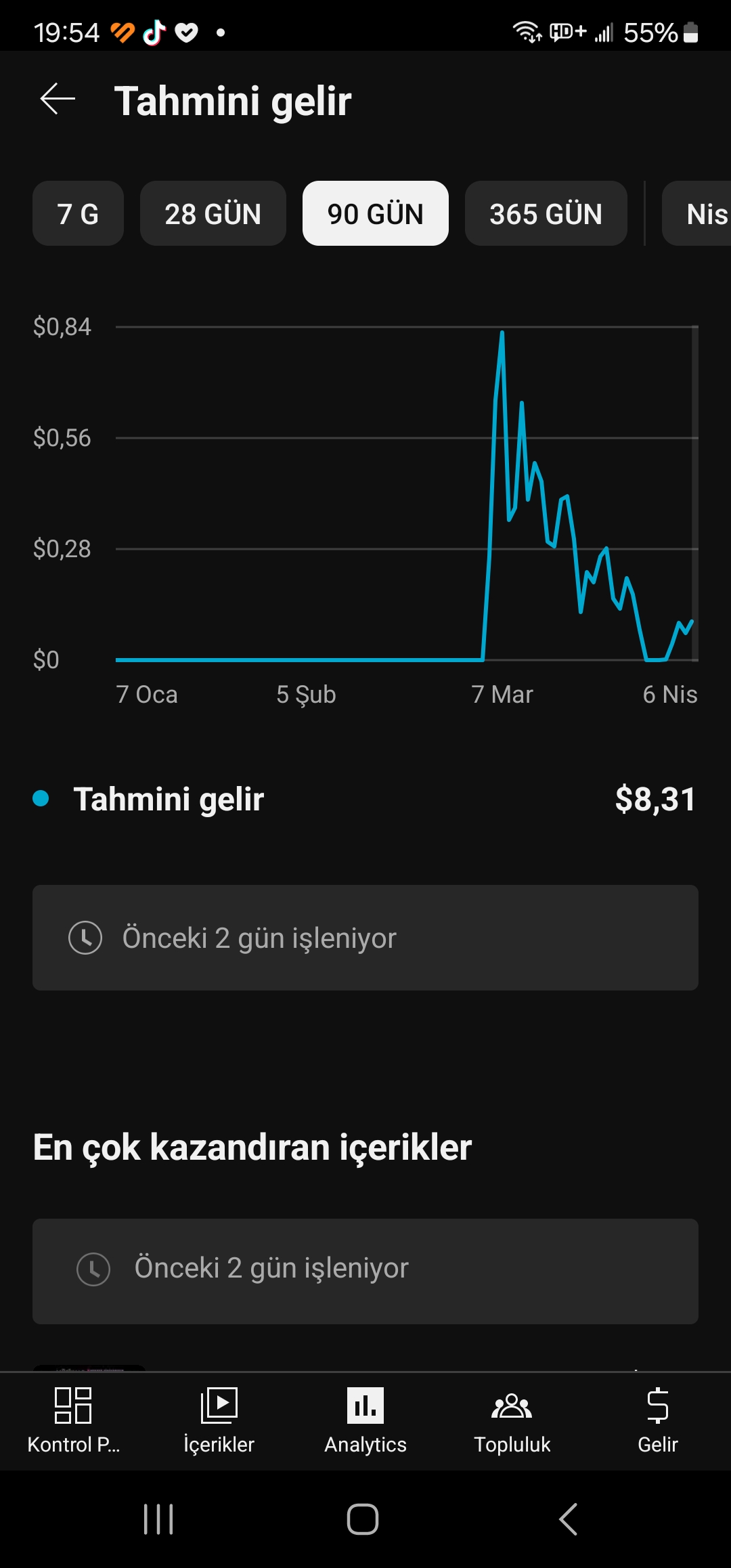Open the Kontrol P... tab

pyautogui.click(x=73, y=1420)
